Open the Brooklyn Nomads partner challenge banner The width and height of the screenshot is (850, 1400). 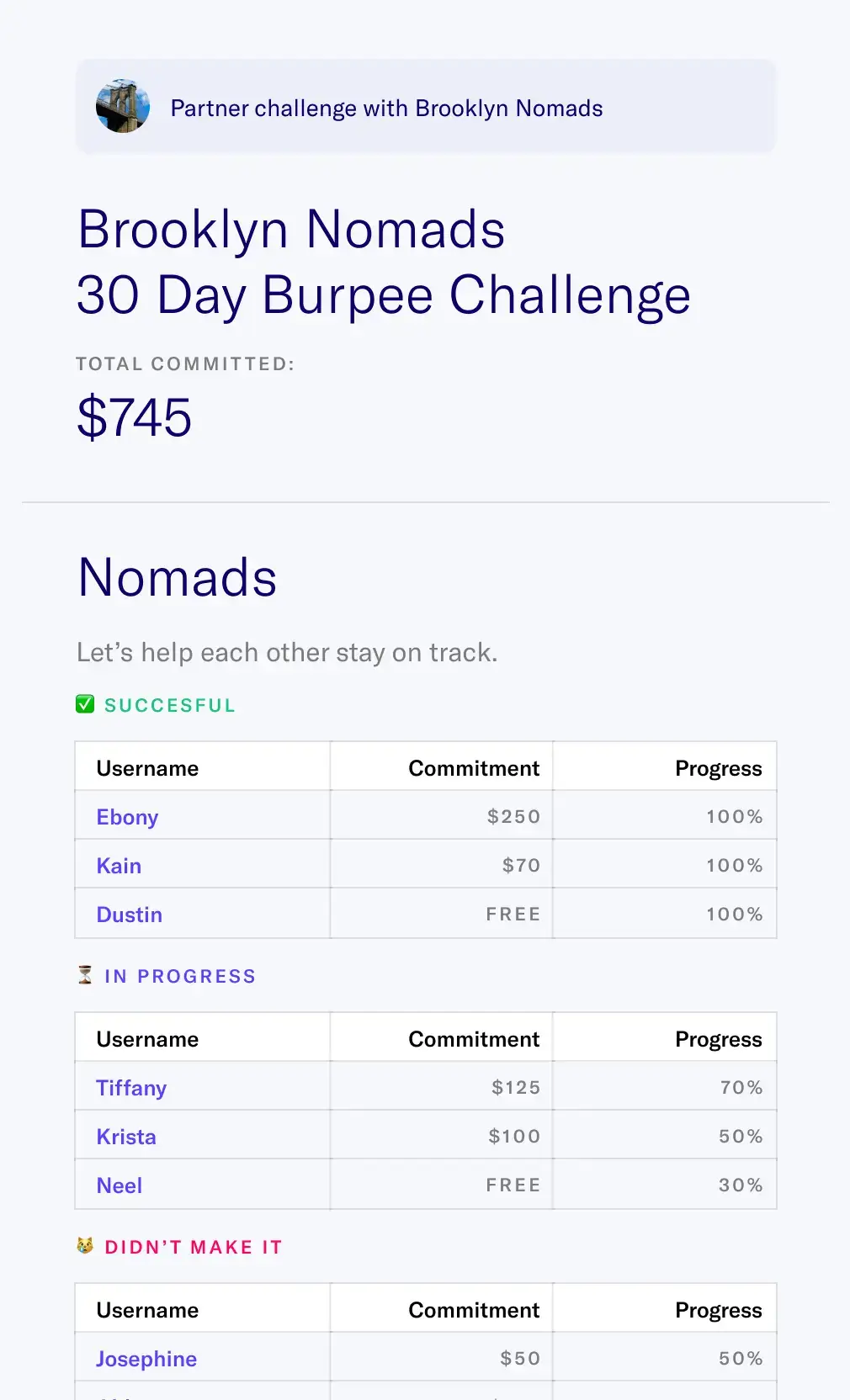pyautogui.click(x=425, y=107)
